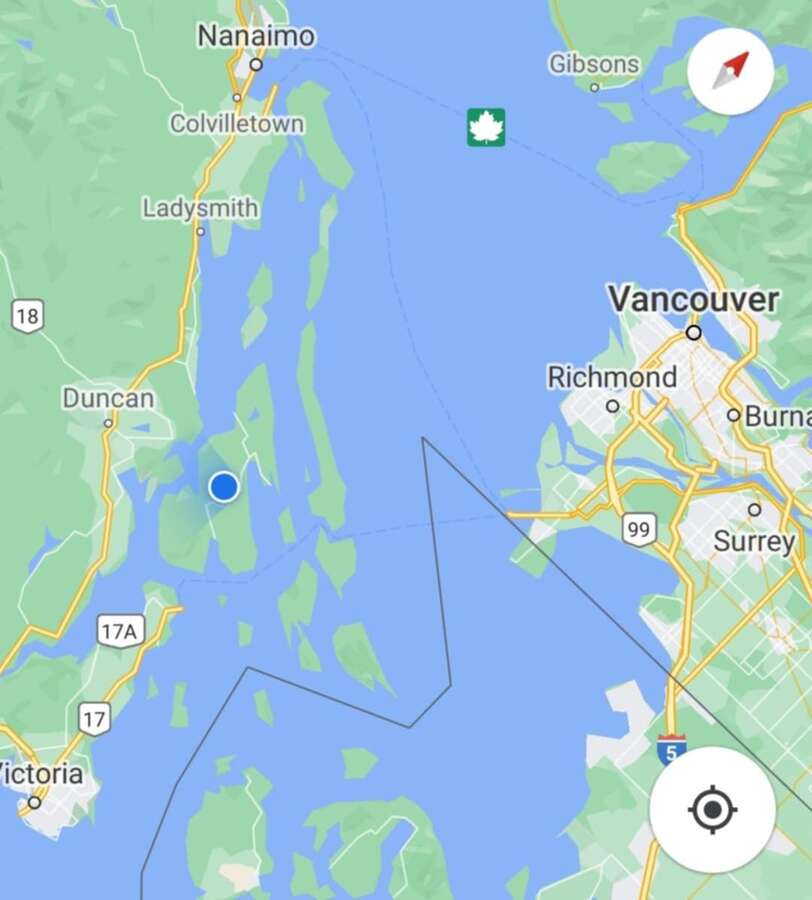Screen dimensions: 812x900
Task: Select the Nanaimo city label
Action: tap(256, 36)
